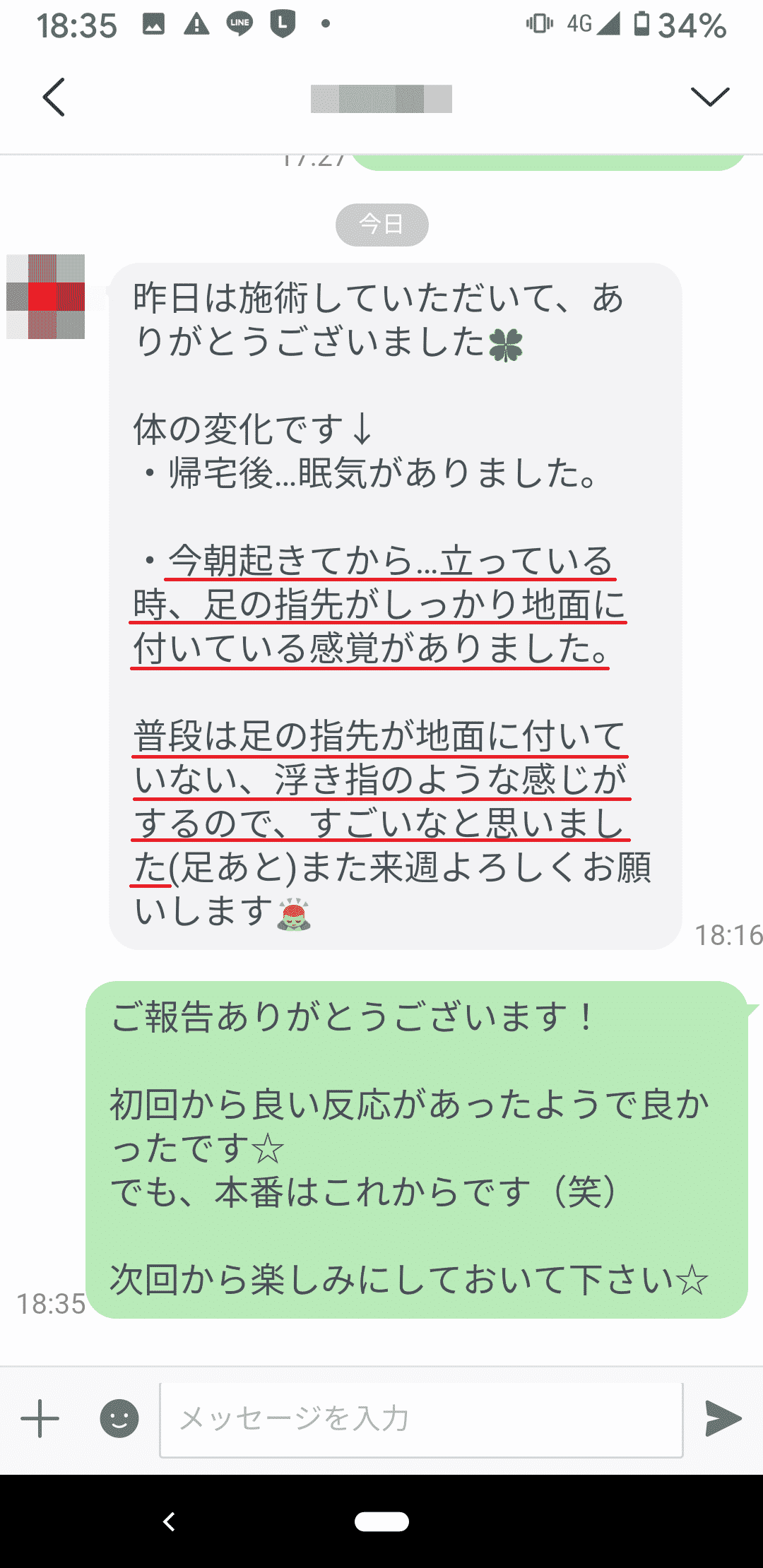Expand the chat options chevron menu
Viewport: 763px width, 1568px height.
709,97
